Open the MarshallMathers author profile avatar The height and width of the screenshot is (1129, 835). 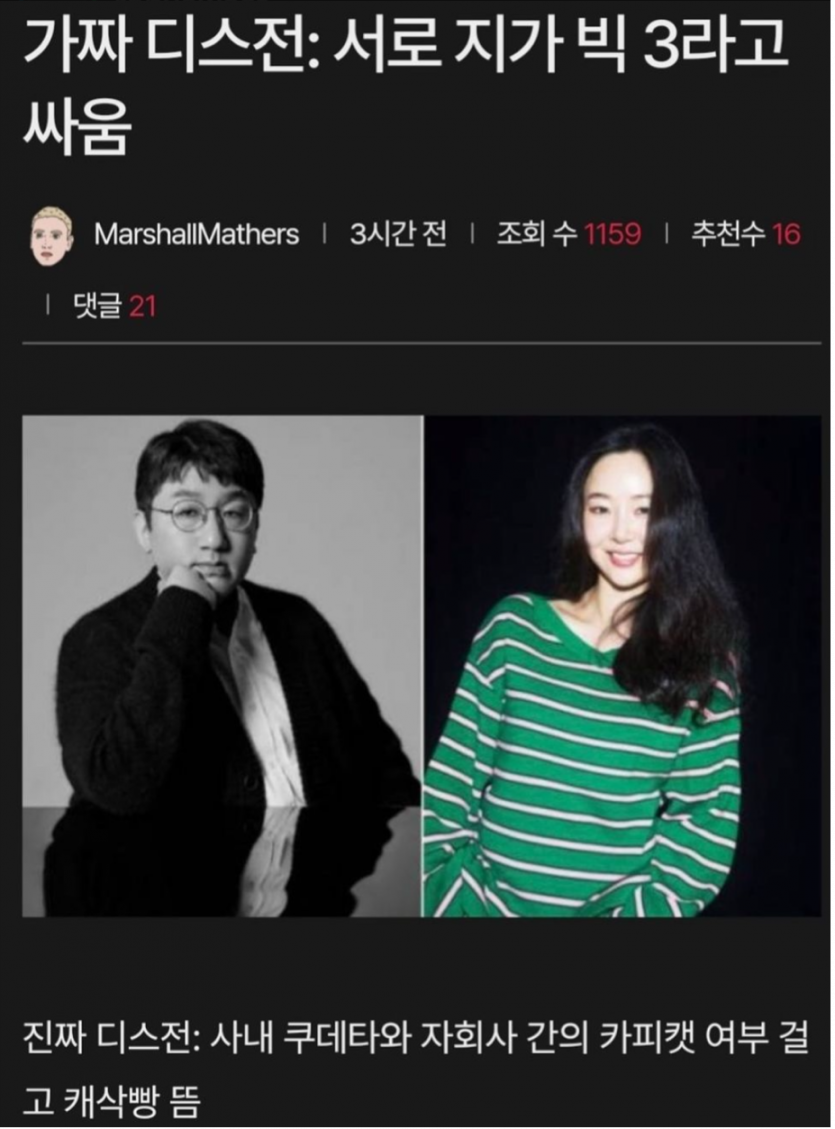pyautogui.click(x=51, y=235)
